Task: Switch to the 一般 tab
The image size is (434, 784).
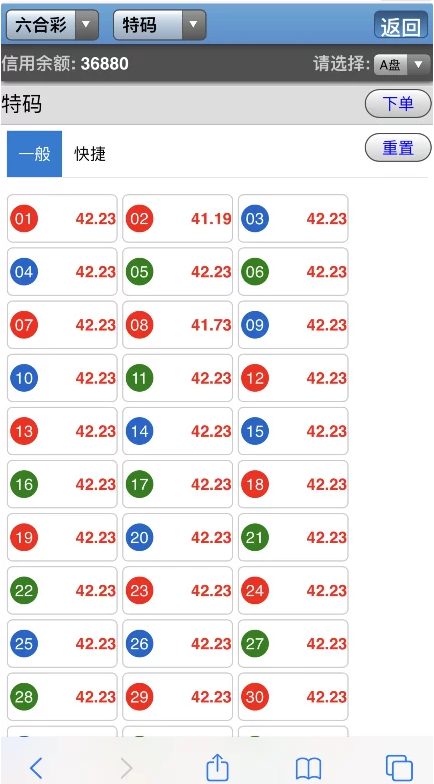Action: 34,154
